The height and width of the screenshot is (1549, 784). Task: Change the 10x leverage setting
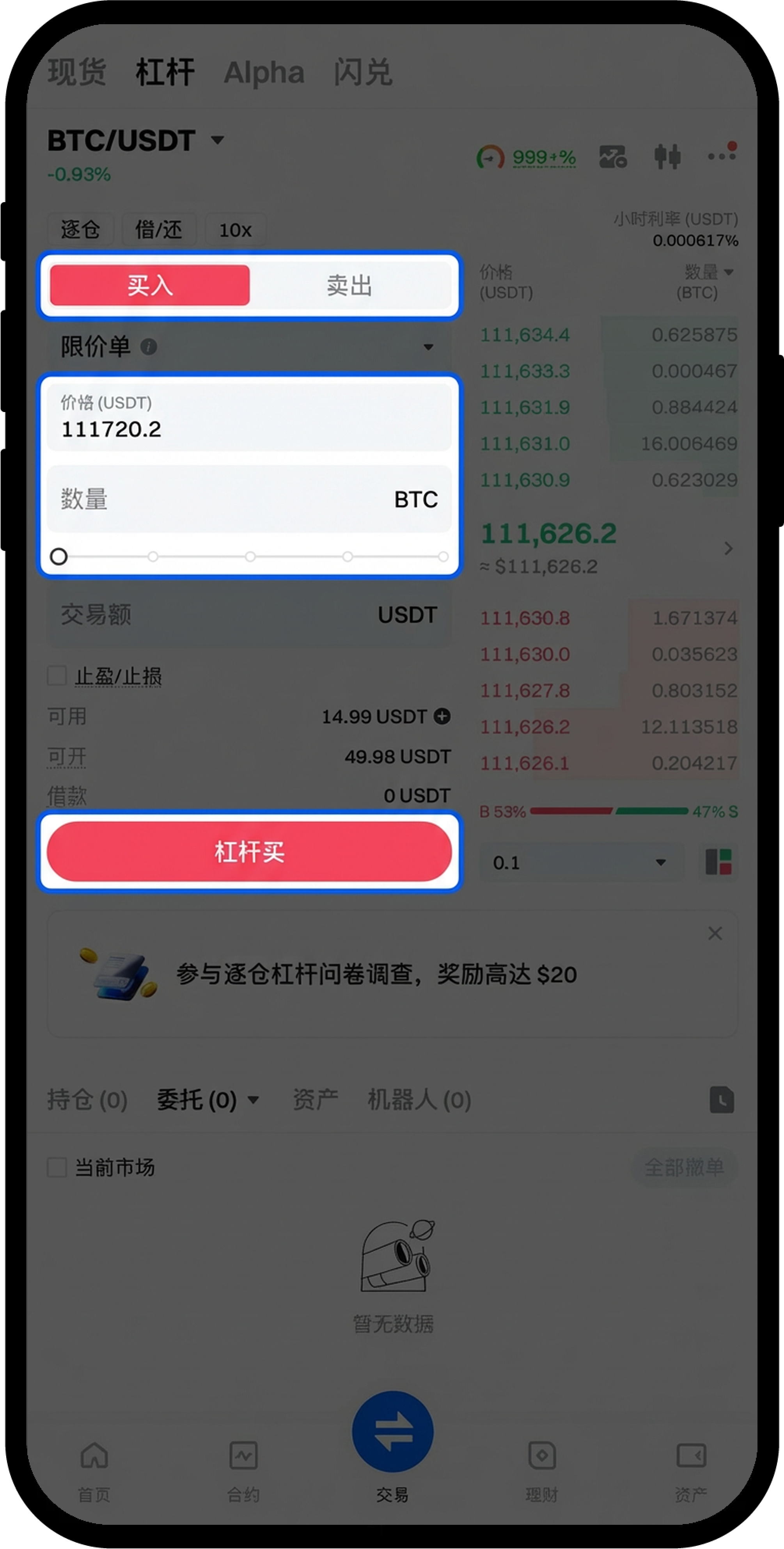point(235,230)
